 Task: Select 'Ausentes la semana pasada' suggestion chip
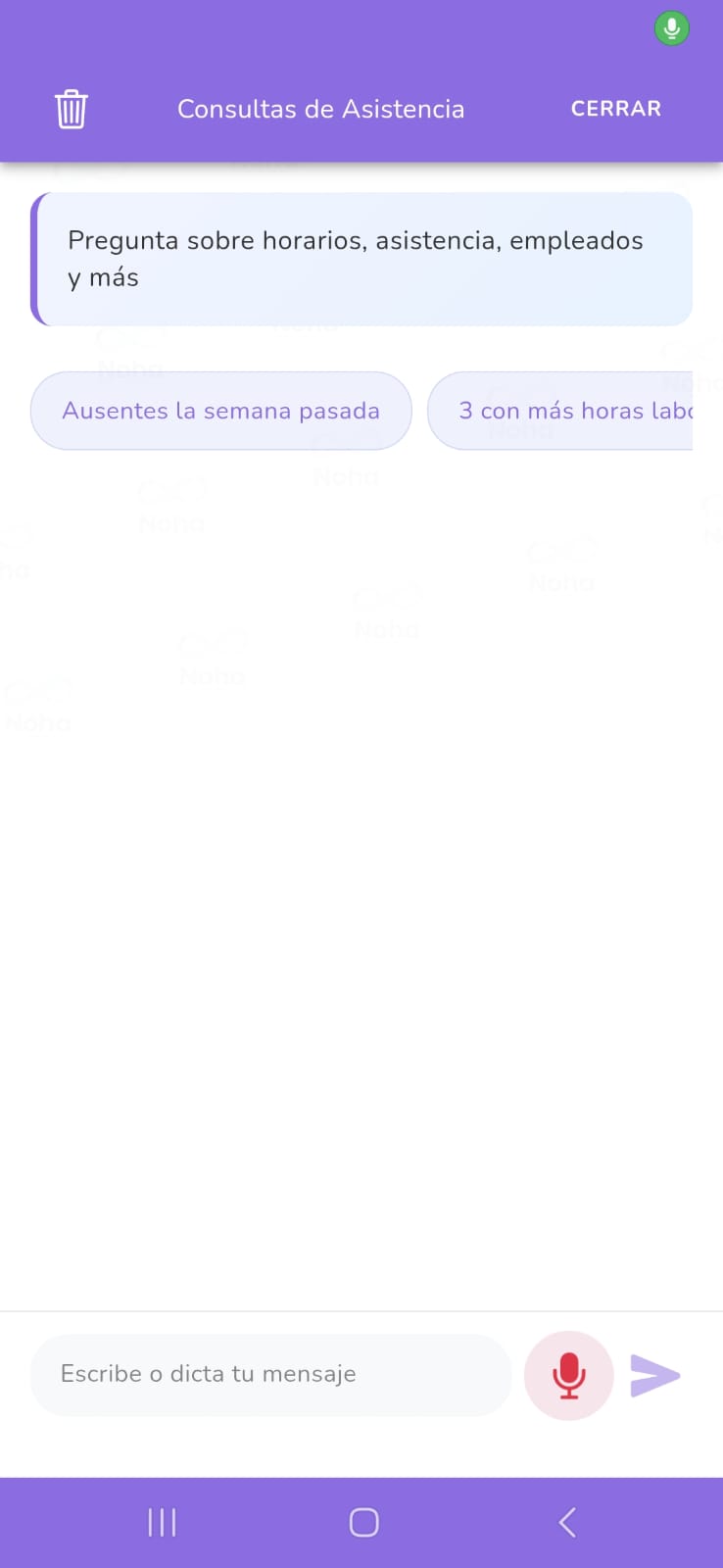[220, 411]
